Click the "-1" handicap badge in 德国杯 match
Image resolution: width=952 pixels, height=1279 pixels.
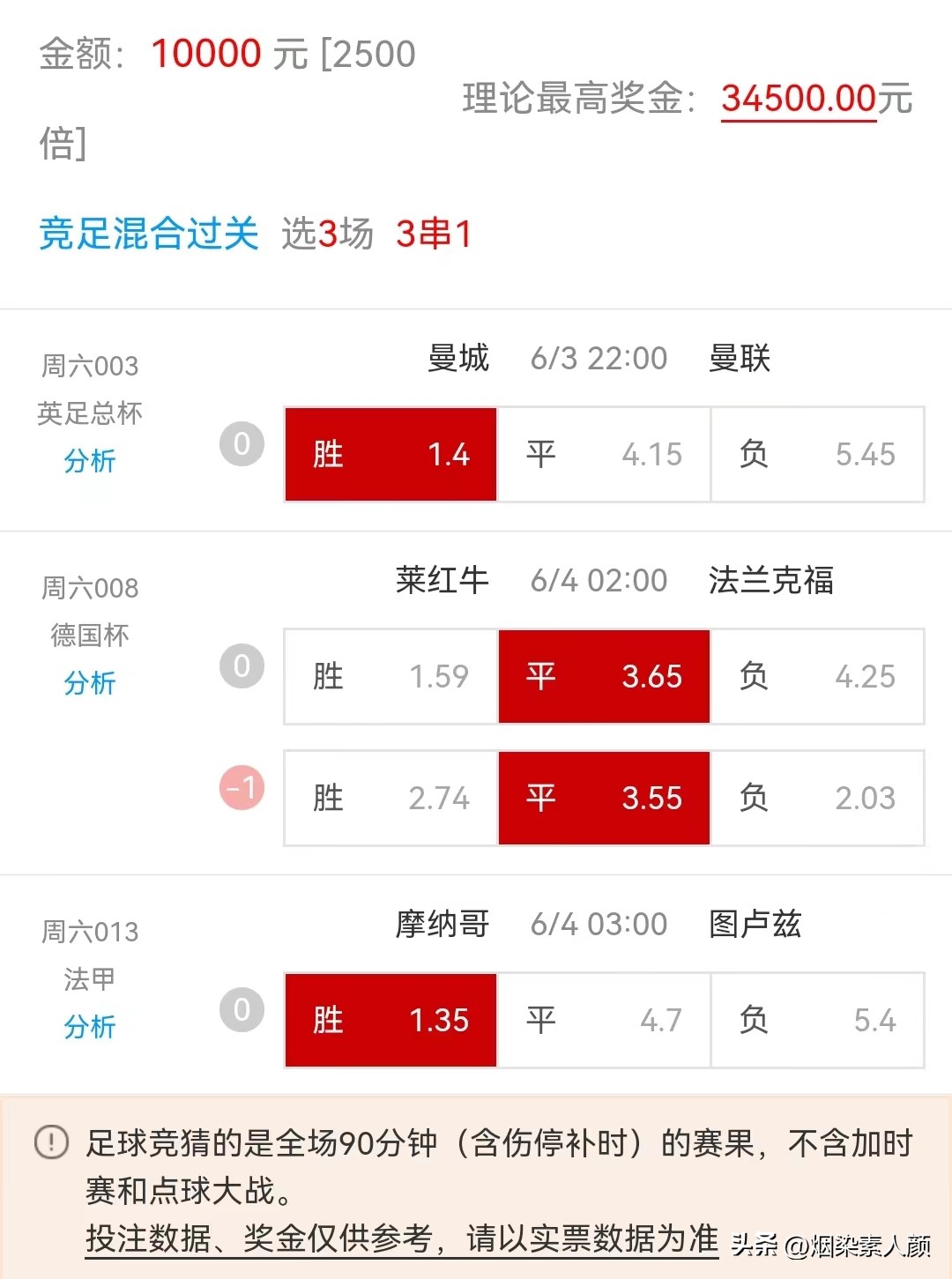(x=241, y=789)
